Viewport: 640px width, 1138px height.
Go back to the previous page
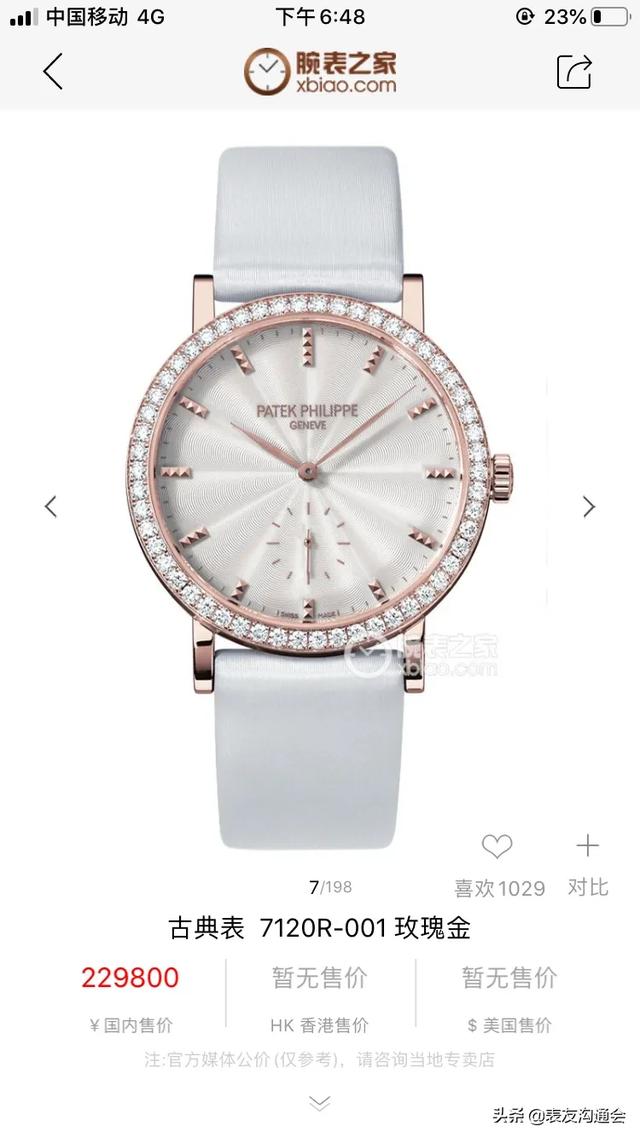(x=53, y=71)
